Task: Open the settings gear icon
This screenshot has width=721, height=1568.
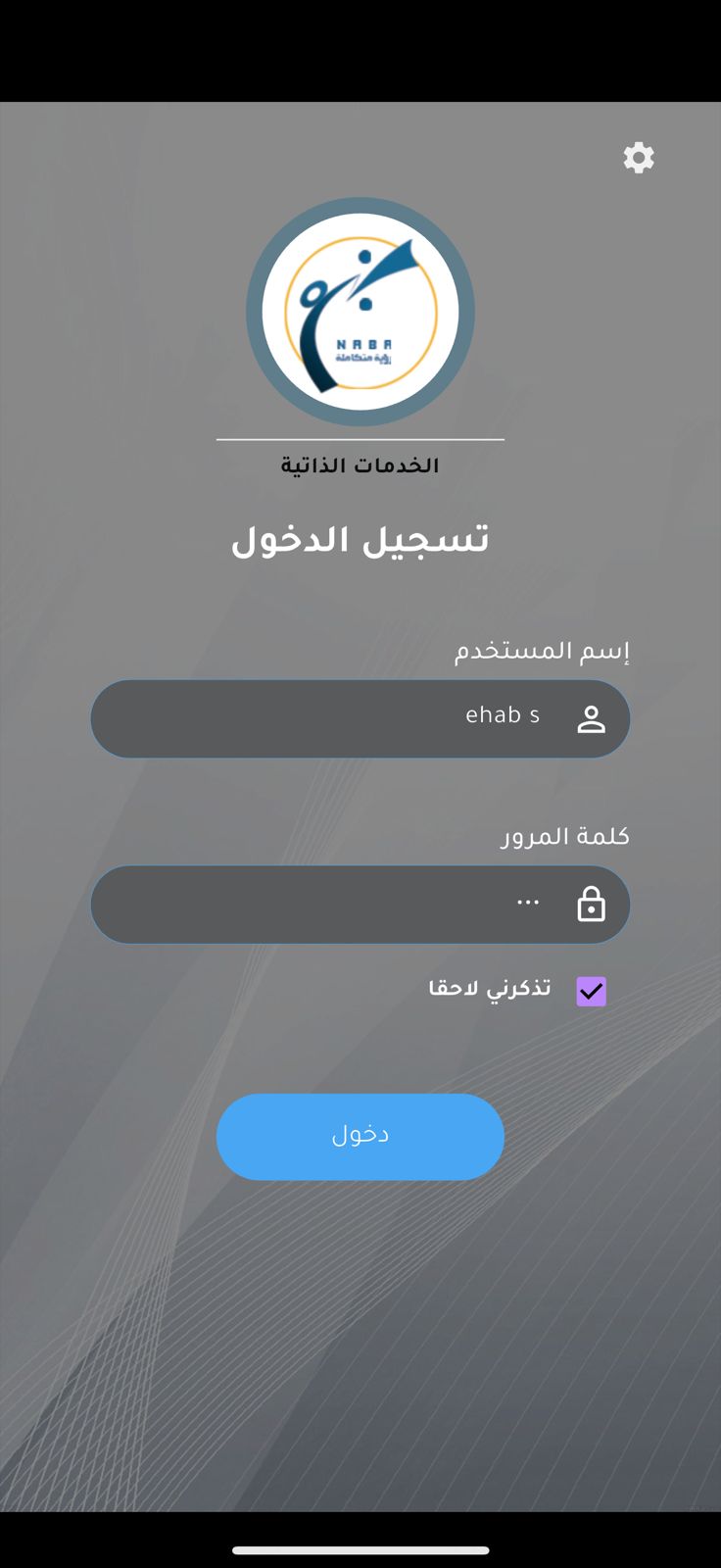Action: 639,158
